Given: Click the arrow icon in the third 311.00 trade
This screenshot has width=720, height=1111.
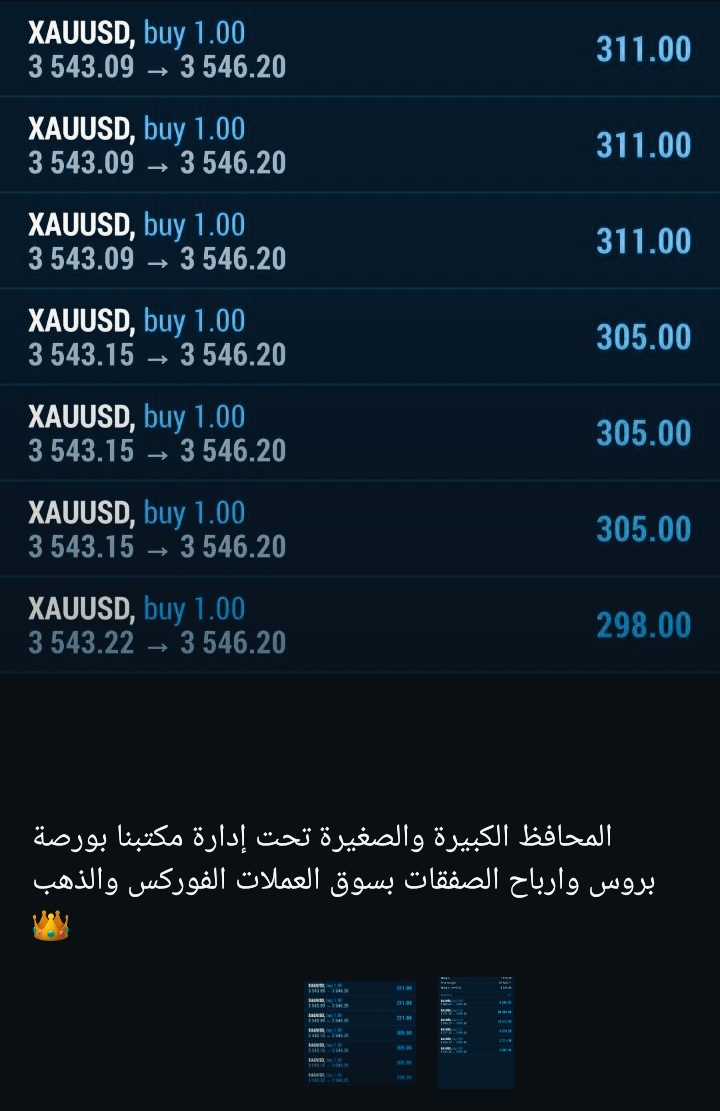Looking at the screenshot, I should (x=160, y=260).
